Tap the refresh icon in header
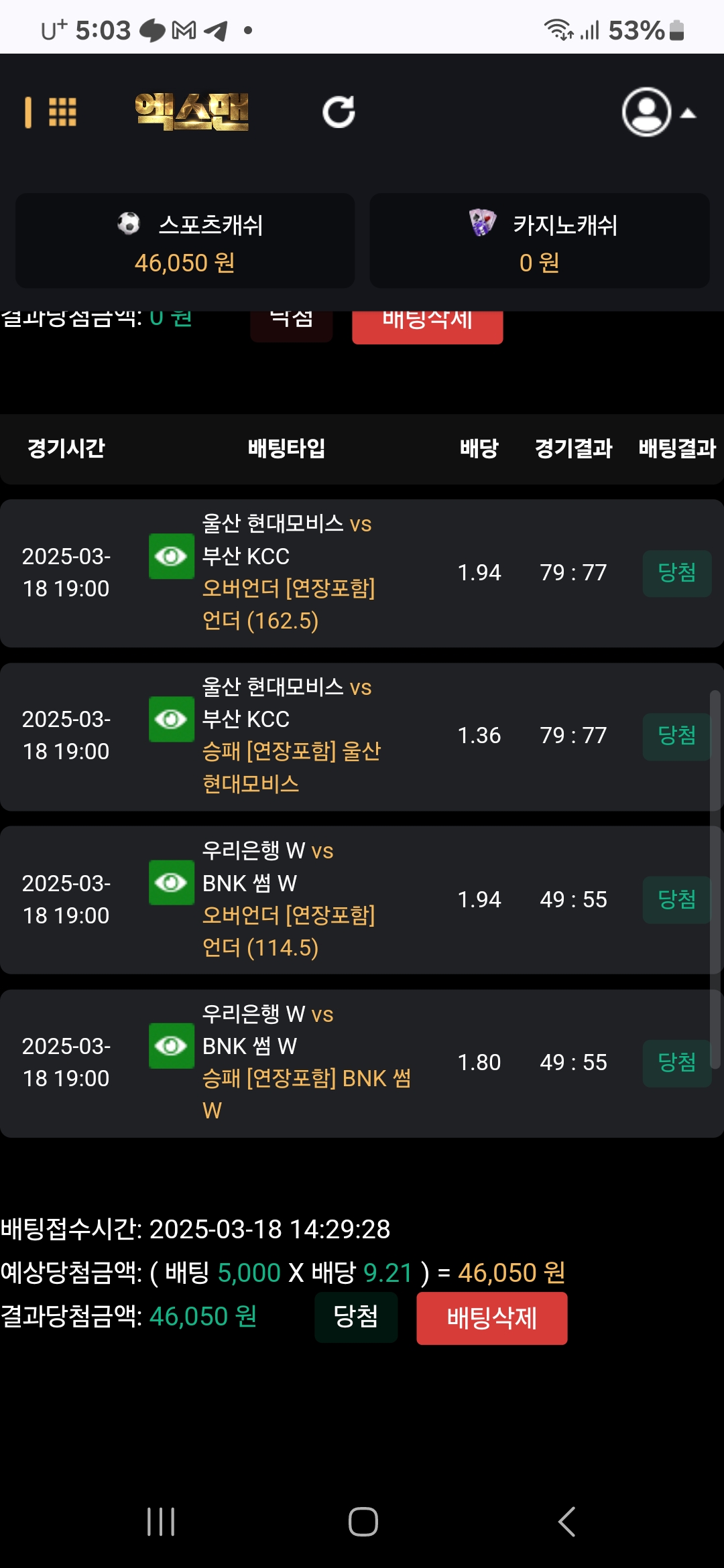Image resolution: width=724 pixels, height=1568 pixels. tap(339, 112)
